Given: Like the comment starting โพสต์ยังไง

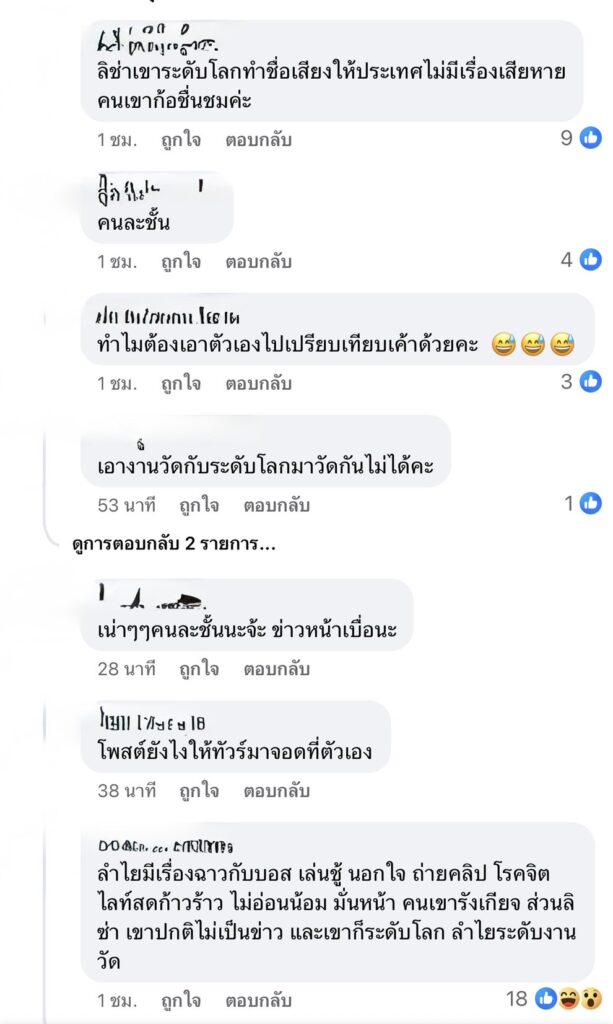Looking at the screenshot, I should pos(197,791).
